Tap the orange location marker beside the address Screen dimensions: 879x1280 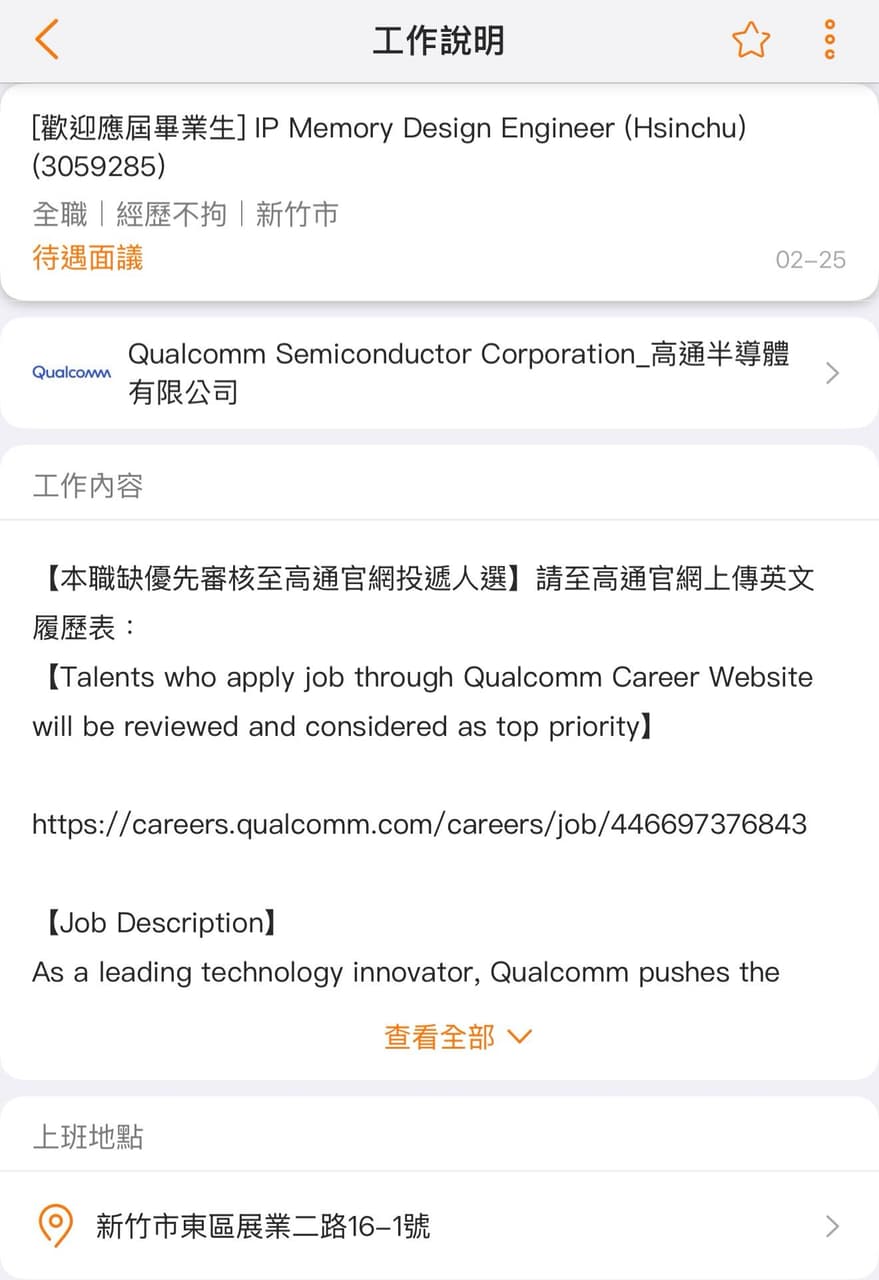55,1225
